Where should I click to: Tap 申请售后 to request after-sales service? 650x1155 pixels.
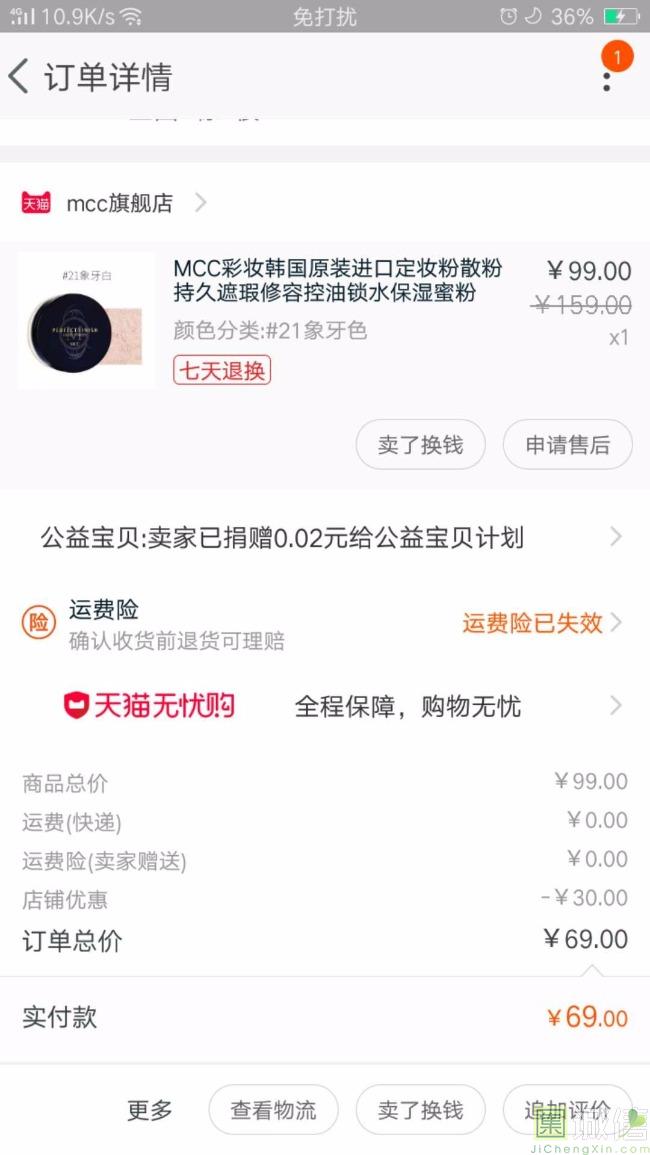click(x=567, y=445)
